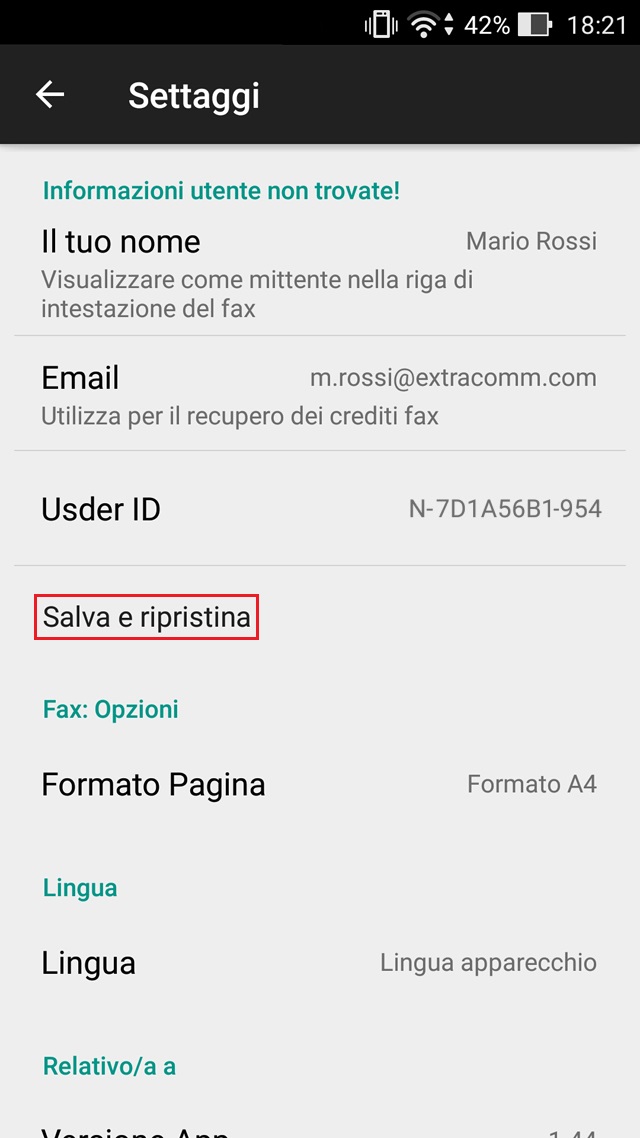The image size is (640, 1138).
Task: Open Salva e ripristina
Action: coord(147,617)
